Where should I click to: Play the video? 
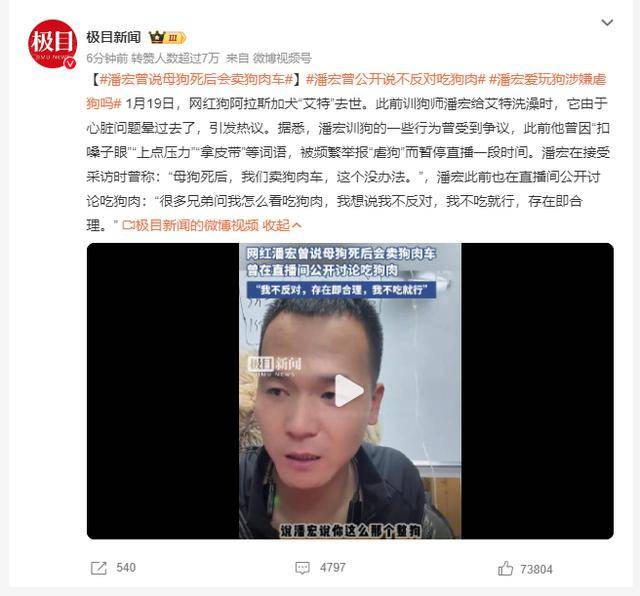tap(349, 390)
